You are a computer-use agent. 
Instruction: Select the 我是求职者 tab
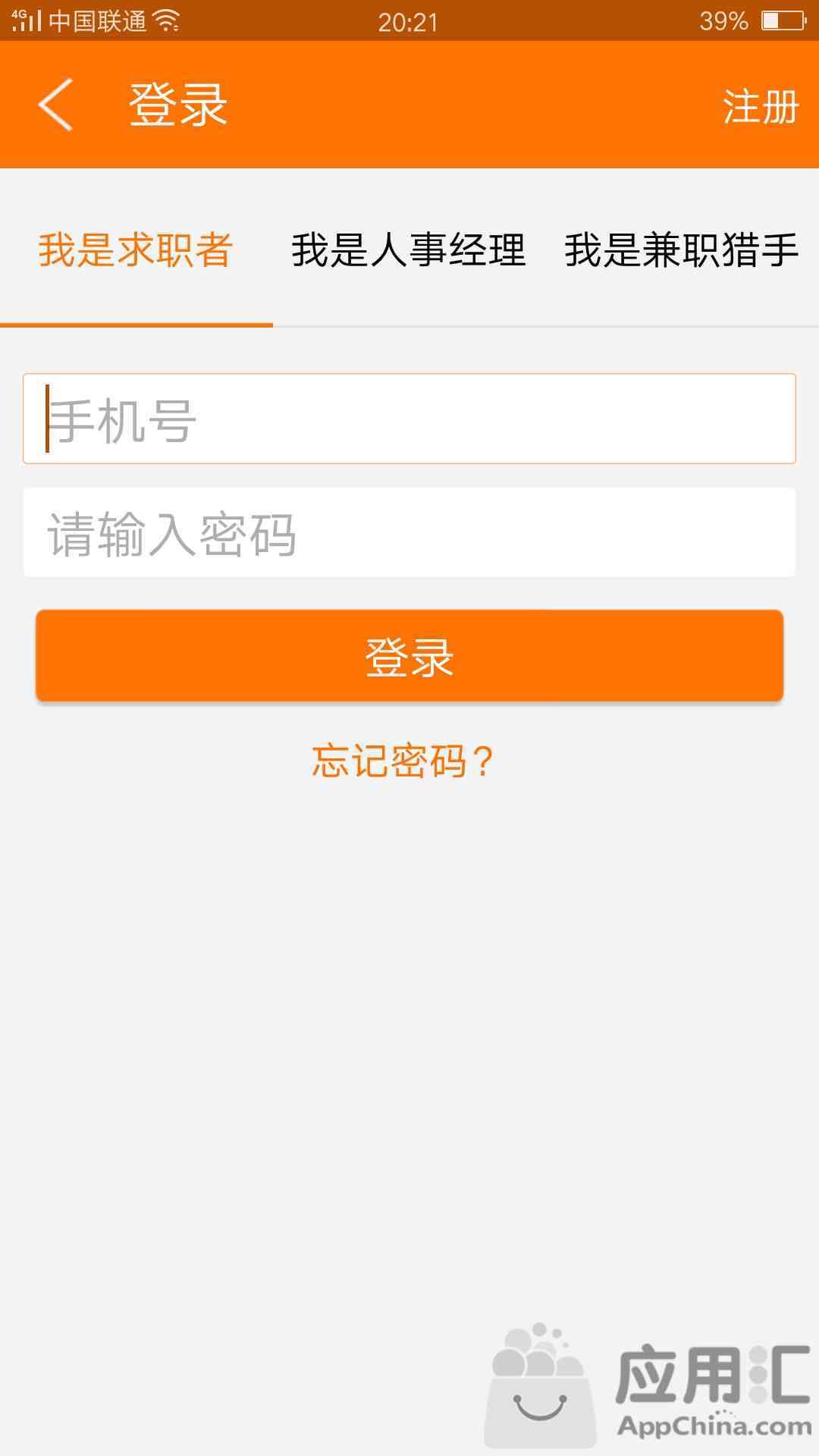[x=136, y=250]
